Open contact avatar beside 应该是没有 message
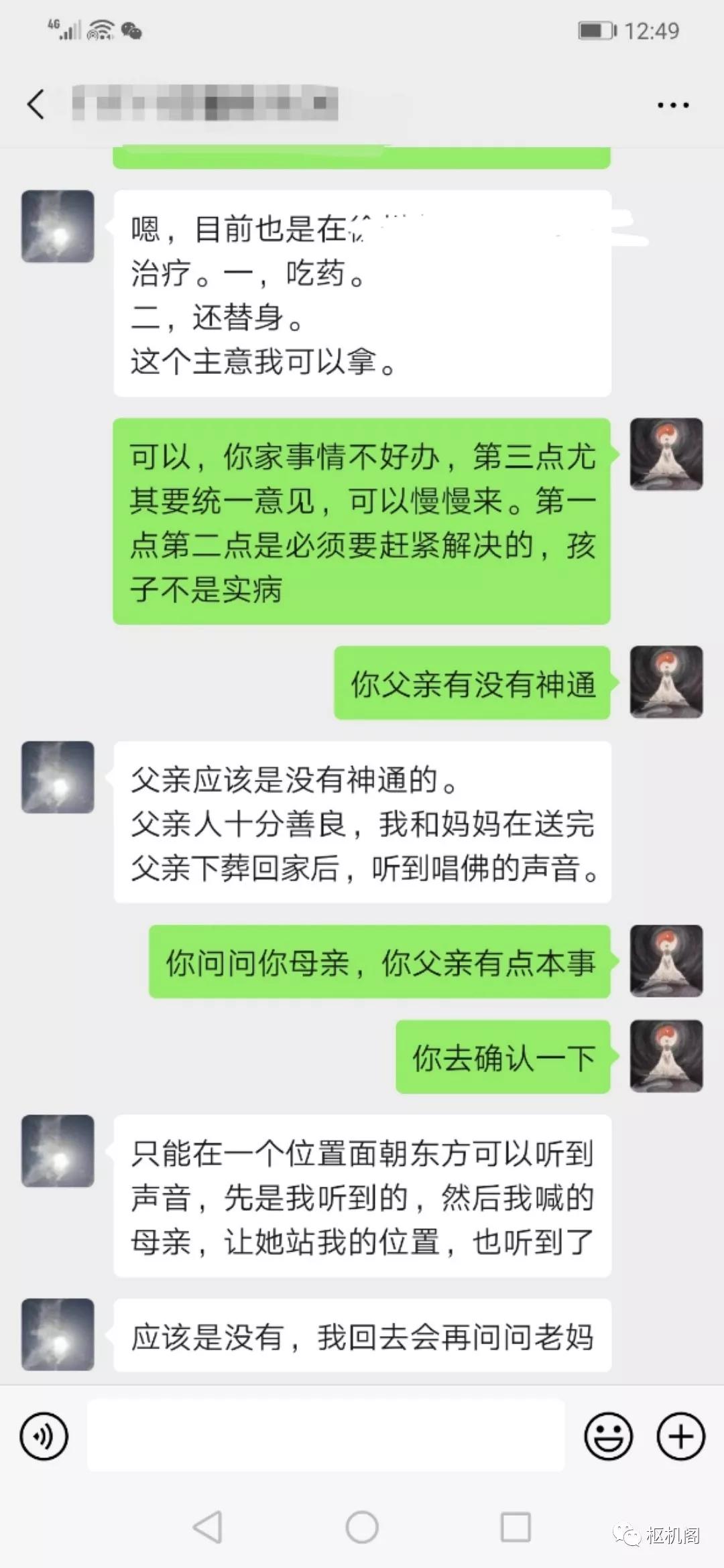 pos(58,1334)
